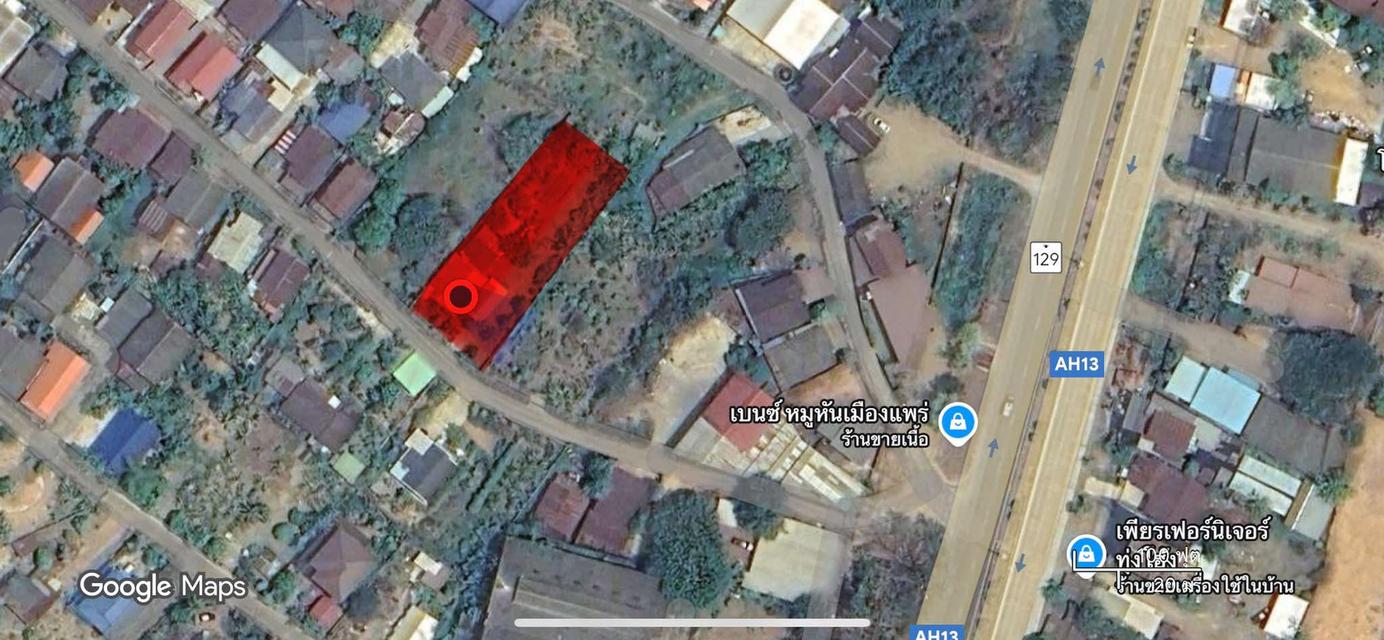The width and height of the screenshot is (1384, 640).
Task: Select the เพียรเฟอร์นิเจอร์ store pin
Action: click(1085, 553)
